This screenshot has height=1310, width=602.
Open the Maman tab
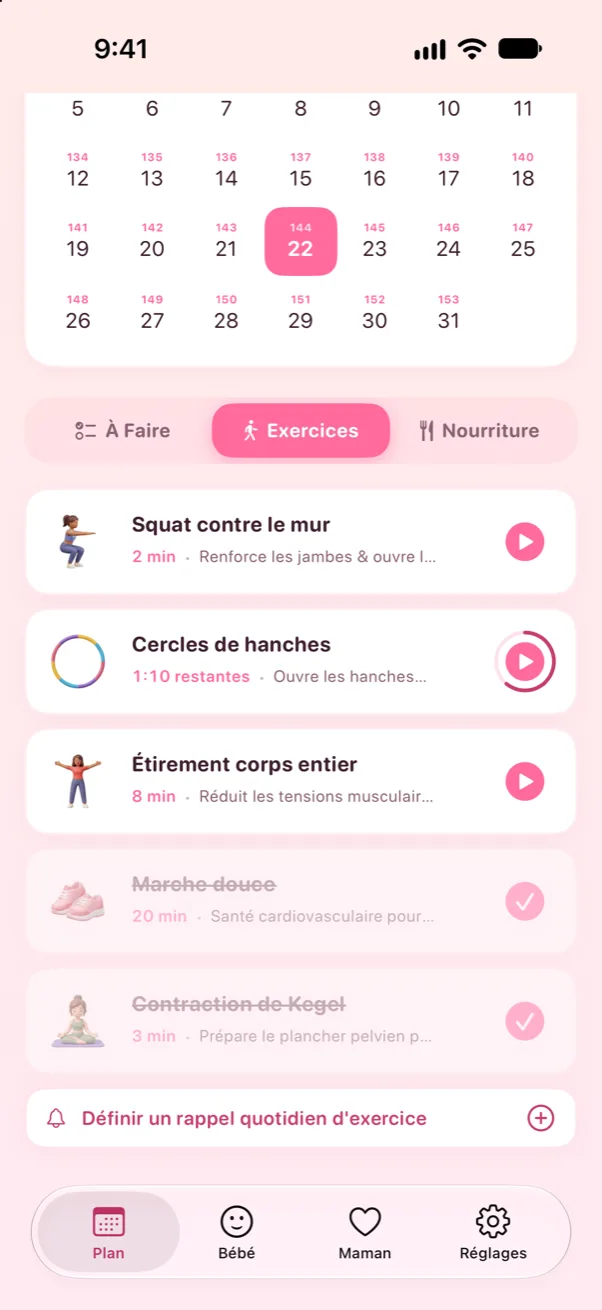[365, 1232]
